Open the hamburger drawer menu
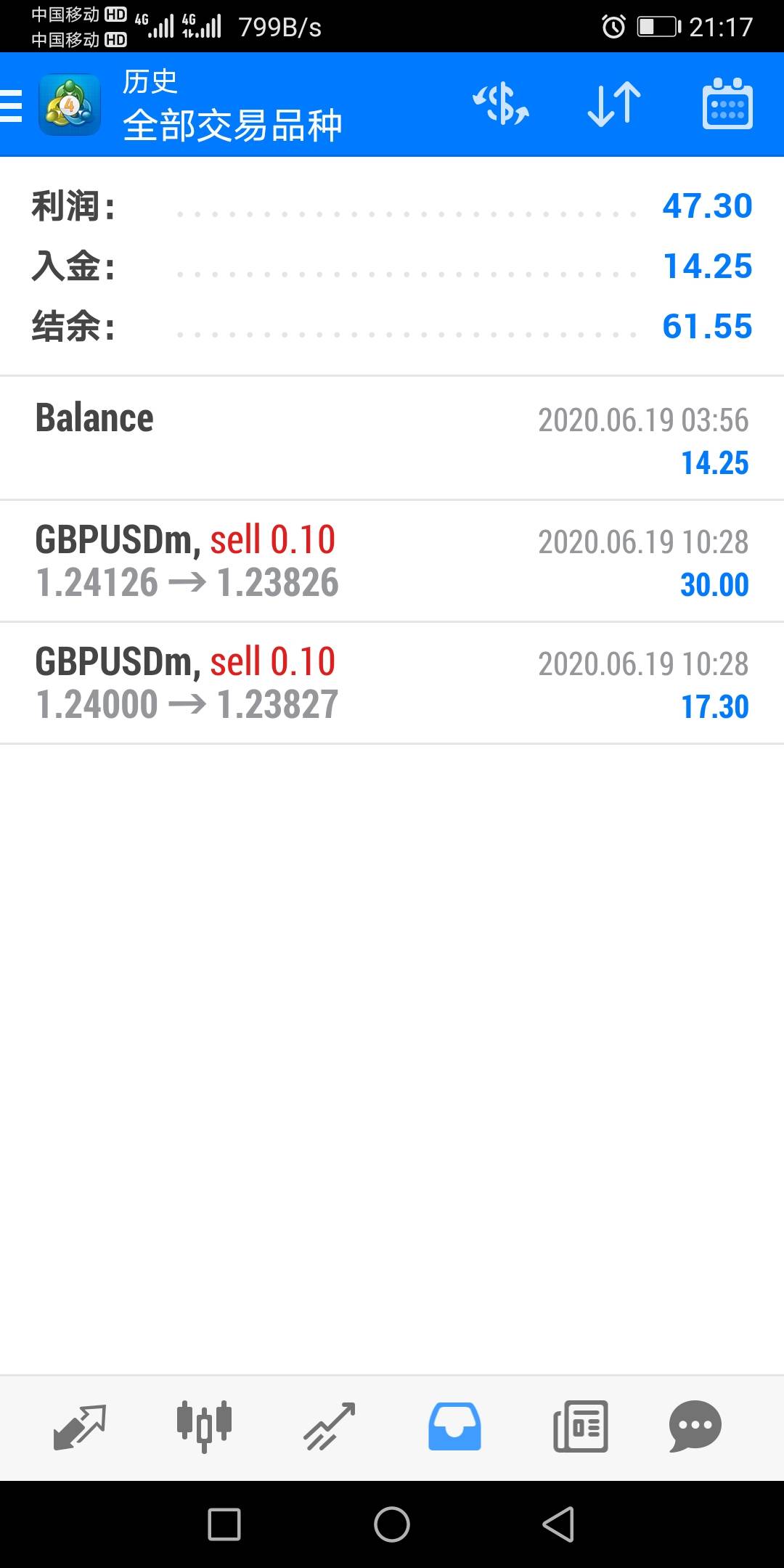The height and width of the screenshot is (1568, 784). [12, 105]
